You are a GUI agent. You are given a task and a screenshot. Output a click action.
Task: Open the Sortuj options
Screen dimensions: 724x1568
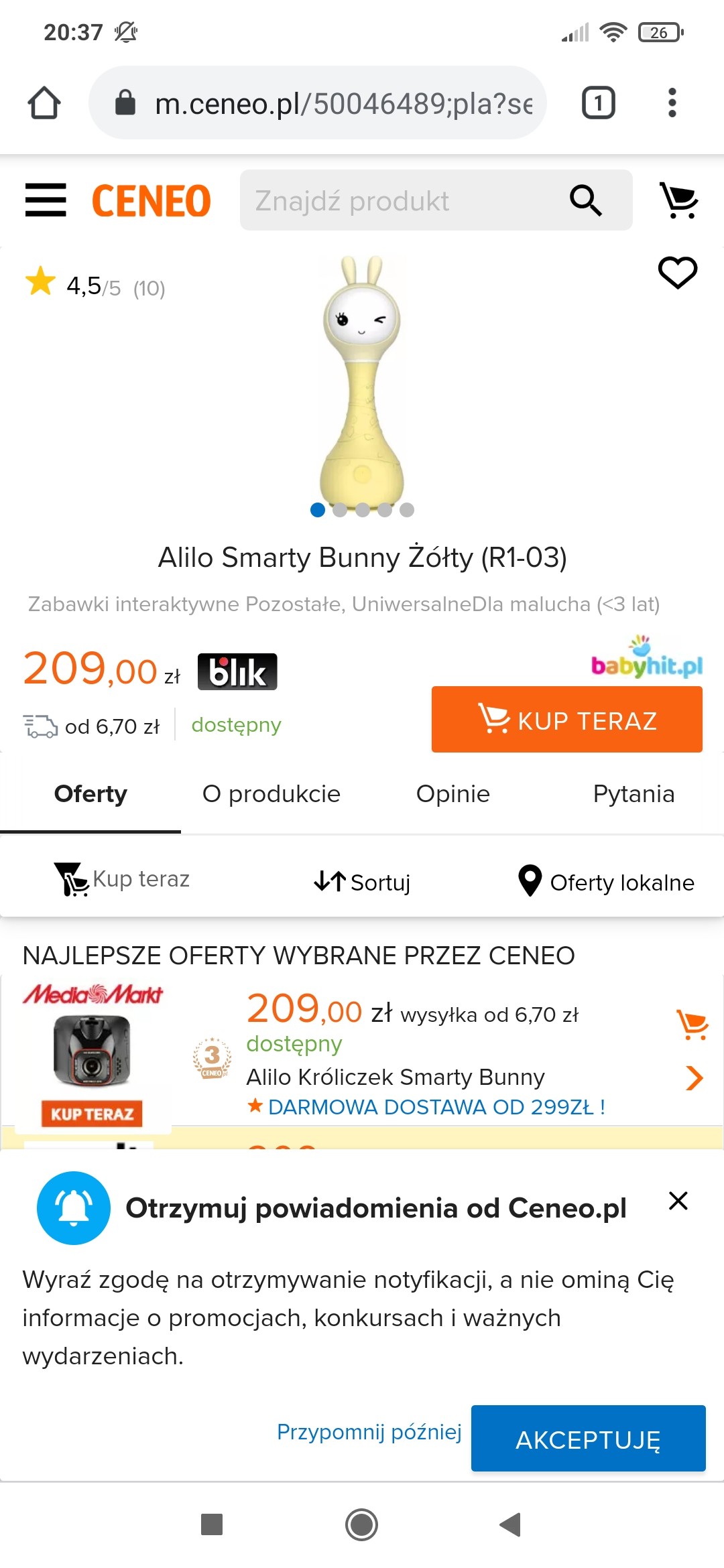tap(362, 882)
